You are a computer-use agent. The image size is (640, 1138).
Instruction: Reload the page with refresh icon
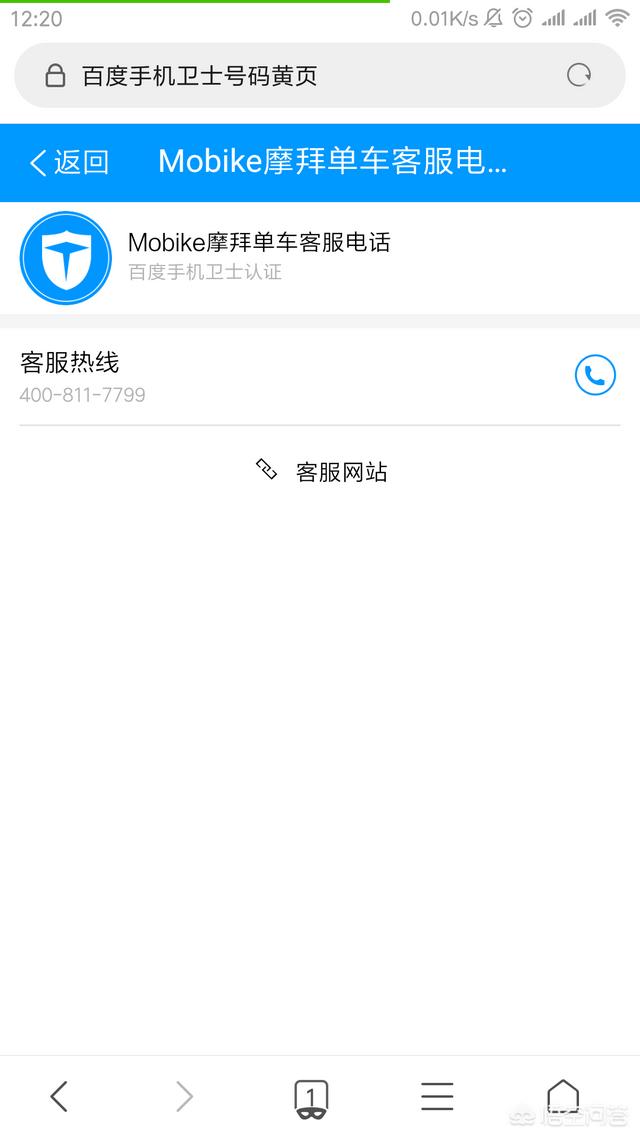pos(579,75)
